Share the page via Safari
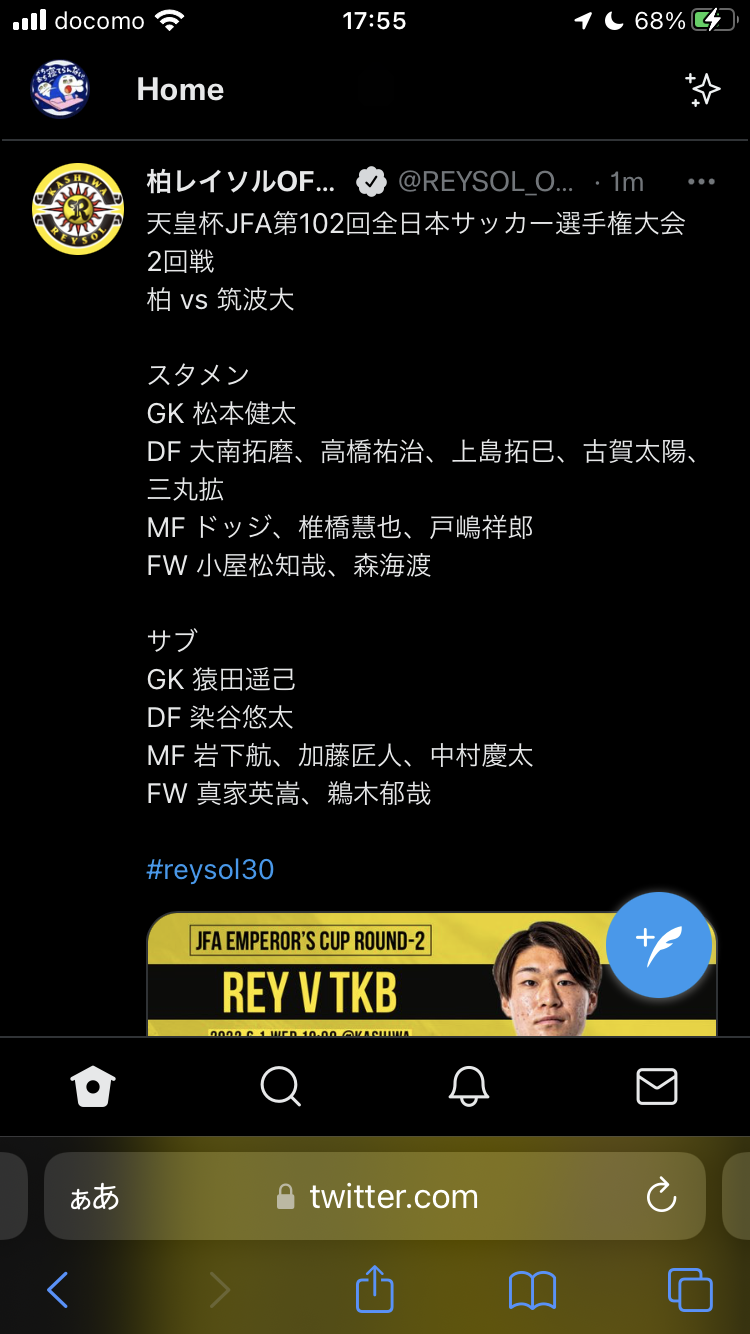This screenshot has height=1334, width=750. click(375, 1289)
